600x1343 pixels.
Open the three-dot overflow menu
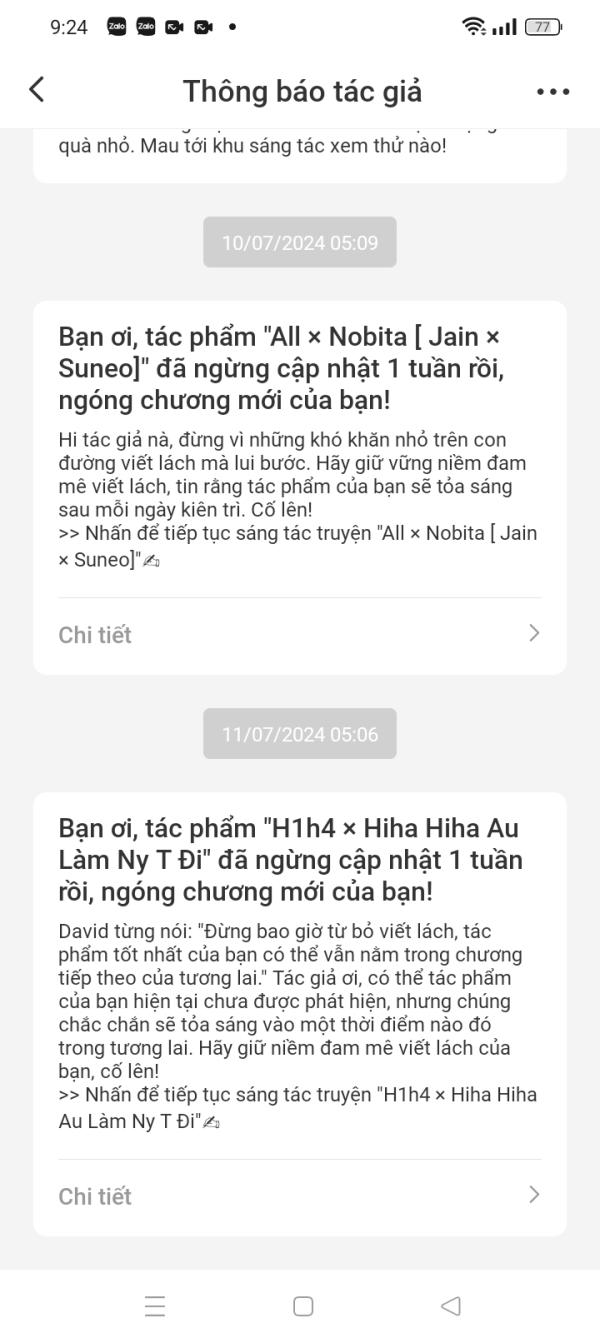pos(553,91)
